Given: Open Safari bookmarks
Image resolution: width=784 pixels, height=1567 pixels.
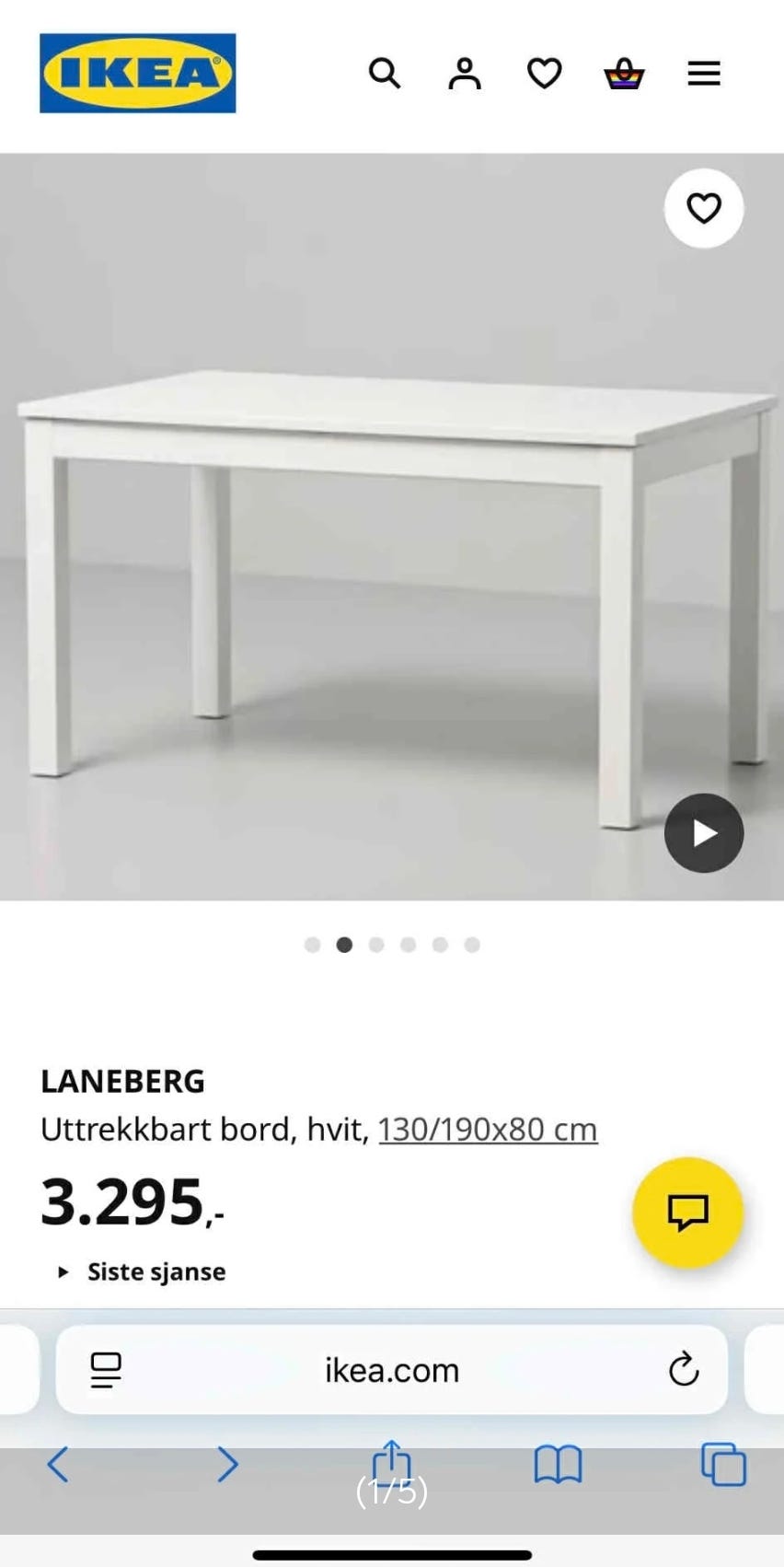Looking at the screenshot, I should (x=557, y=1465).
